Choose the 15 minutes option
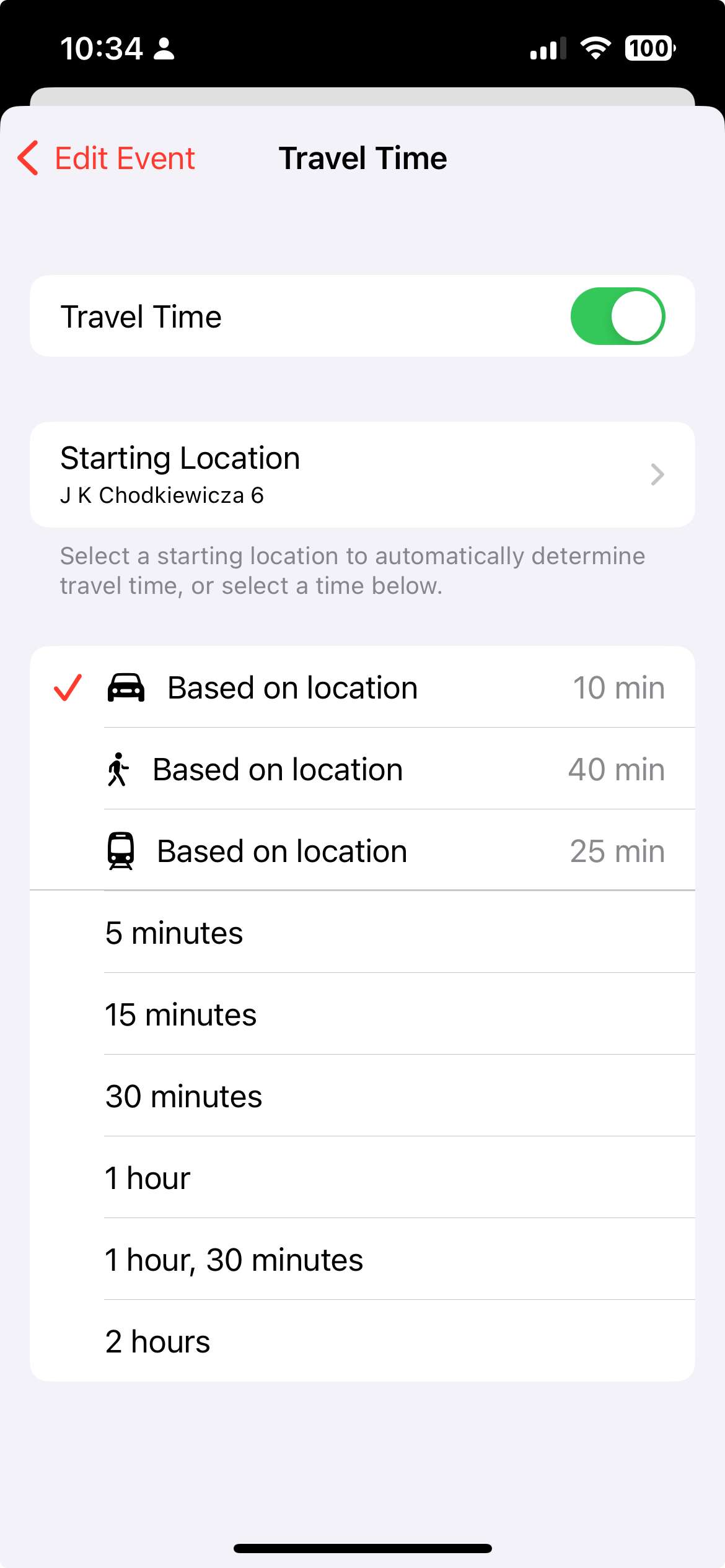Screen dimensions: 725x1568 click(x=362, y=1014)
